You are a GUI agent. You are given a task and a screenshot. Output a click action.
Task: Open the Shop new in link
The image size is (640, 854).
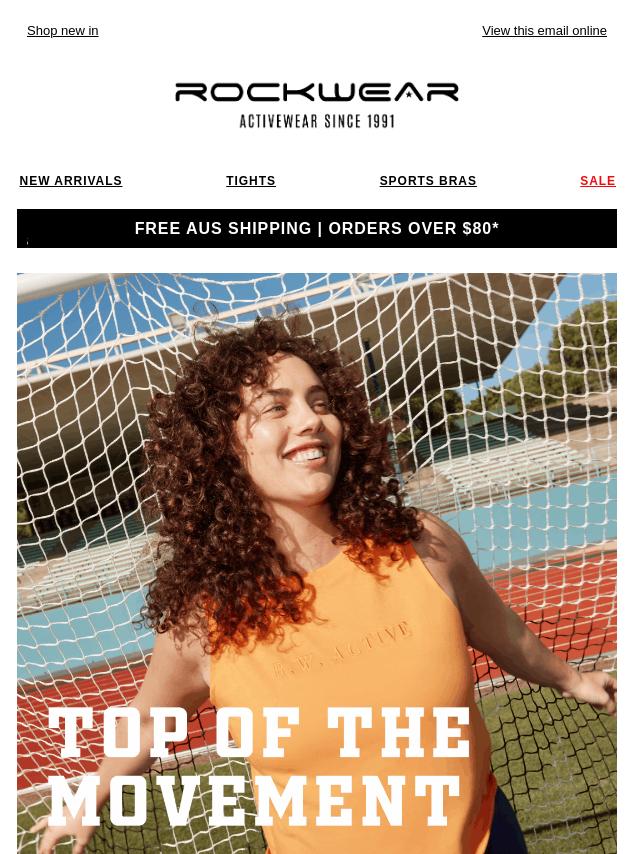62,31
